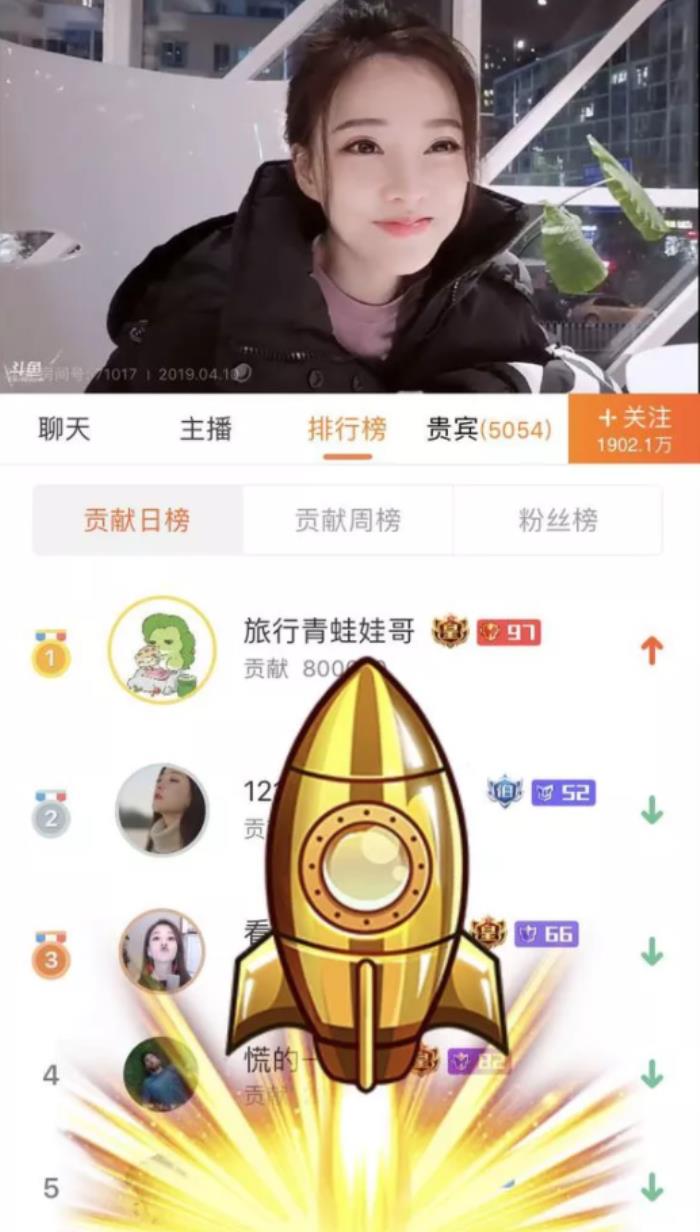Open the 主播 tab
The width and height of the screenshot is (700, 1232).
(206, 430)
